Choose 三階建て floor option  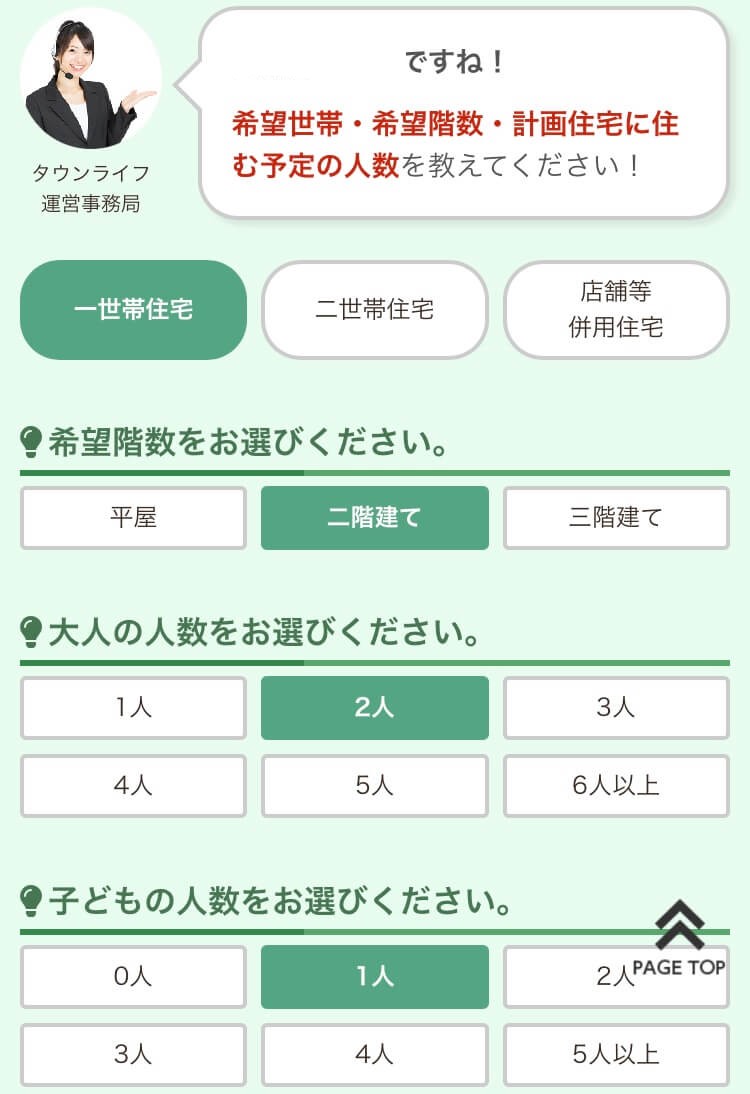[616, 518]
